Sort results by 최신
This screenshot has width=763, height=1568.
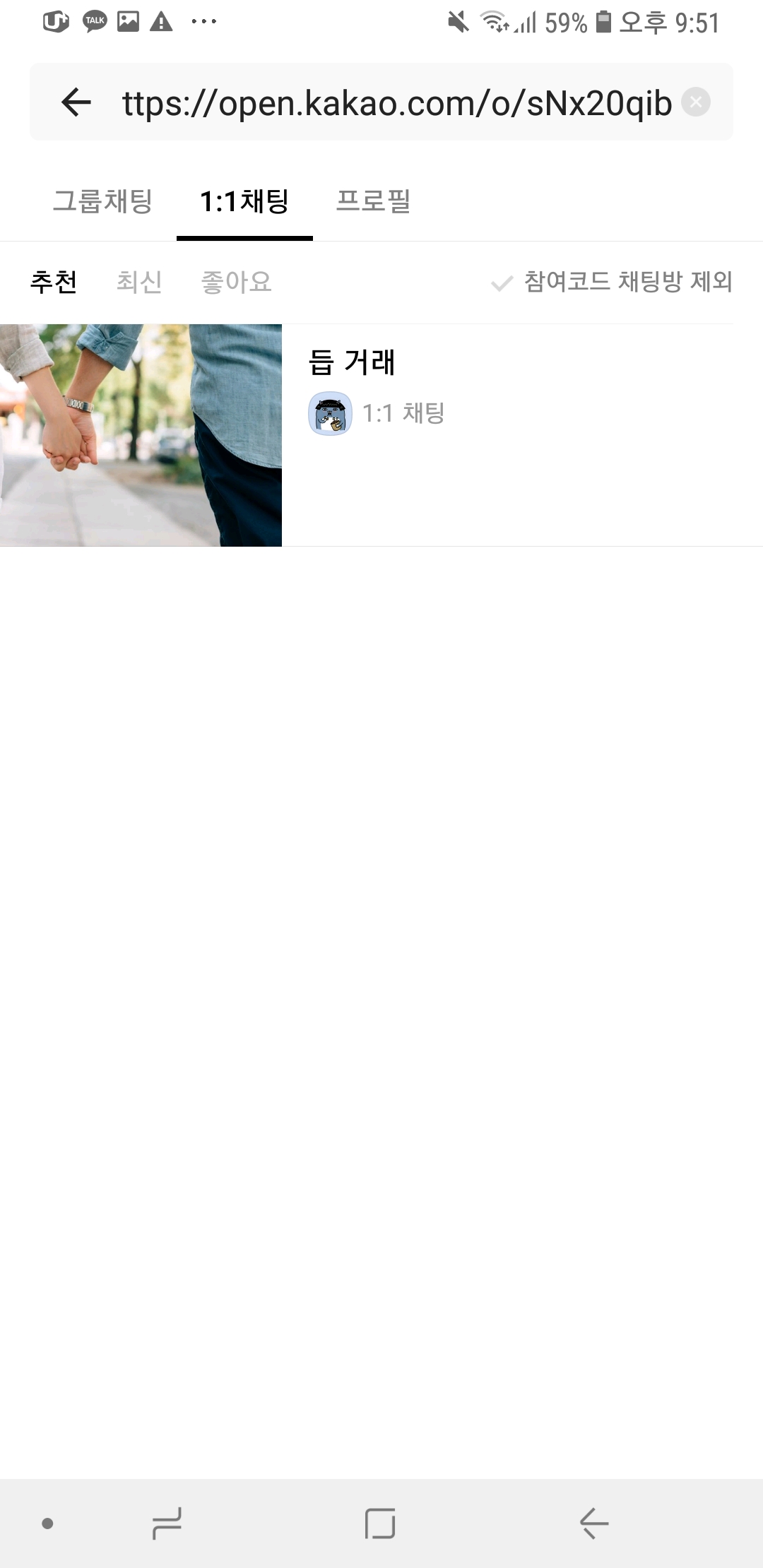[139, 283]
